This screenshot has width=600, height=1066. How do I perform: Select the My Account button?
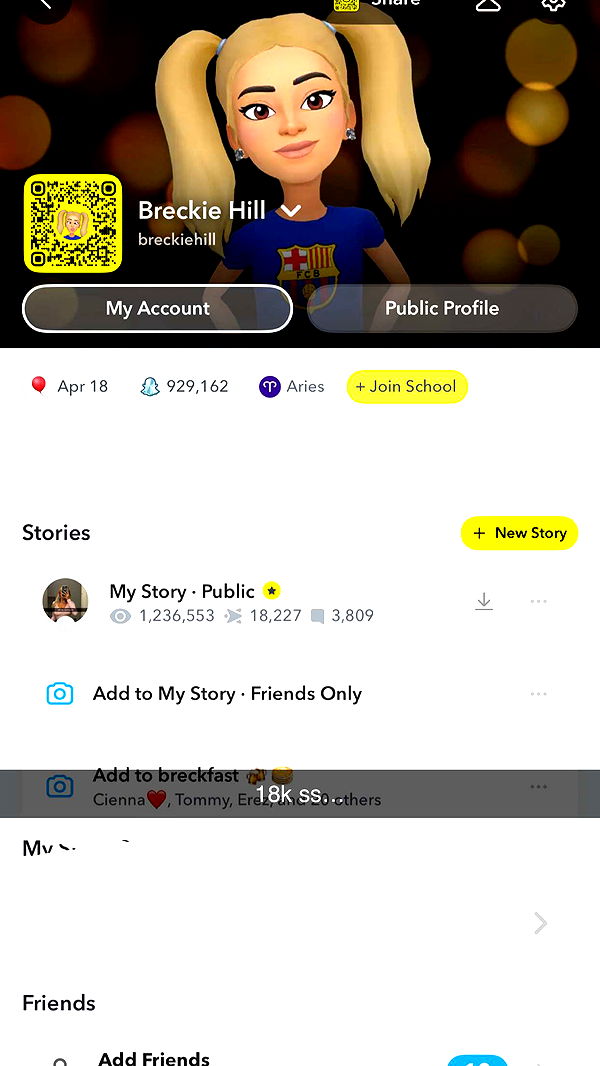157,309
